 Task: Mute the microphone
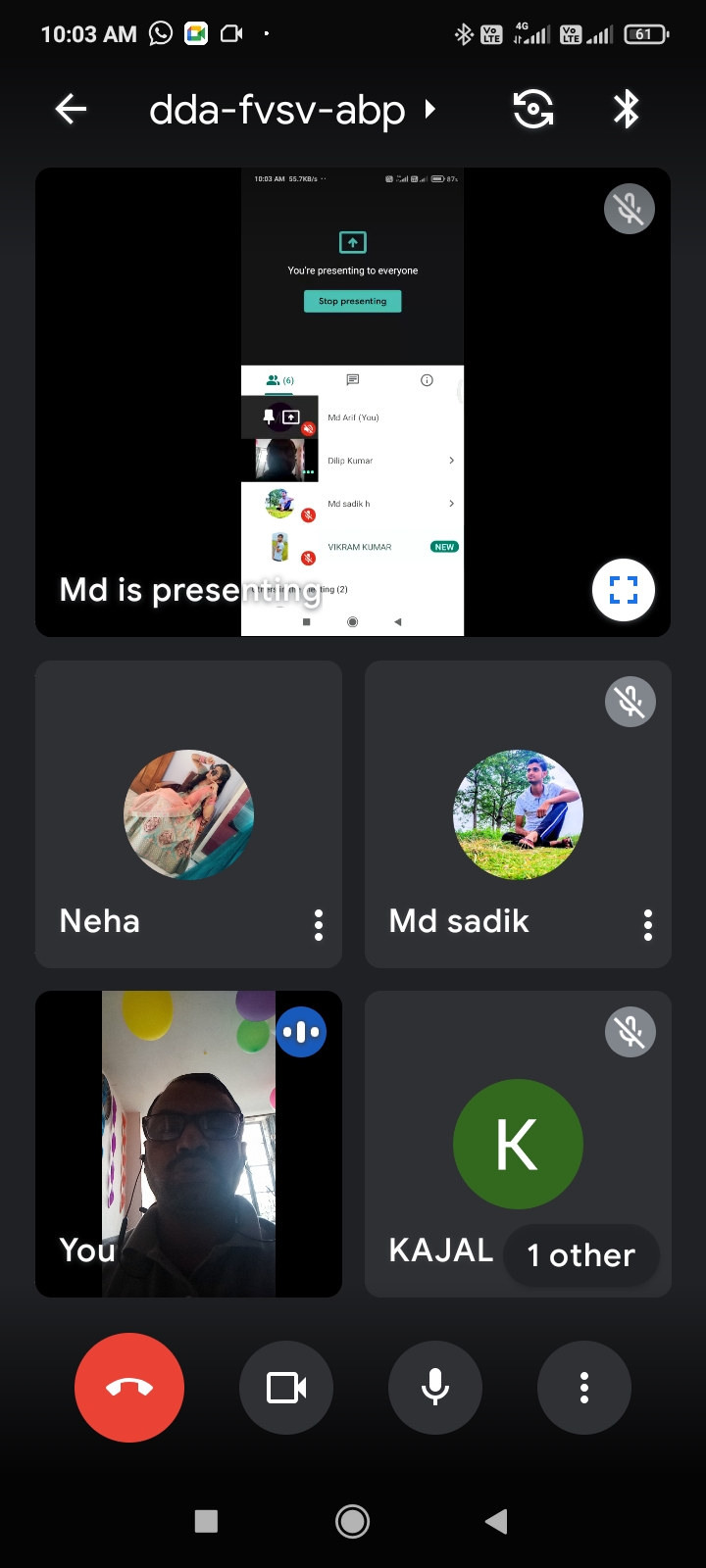(x=435, y=1388)
